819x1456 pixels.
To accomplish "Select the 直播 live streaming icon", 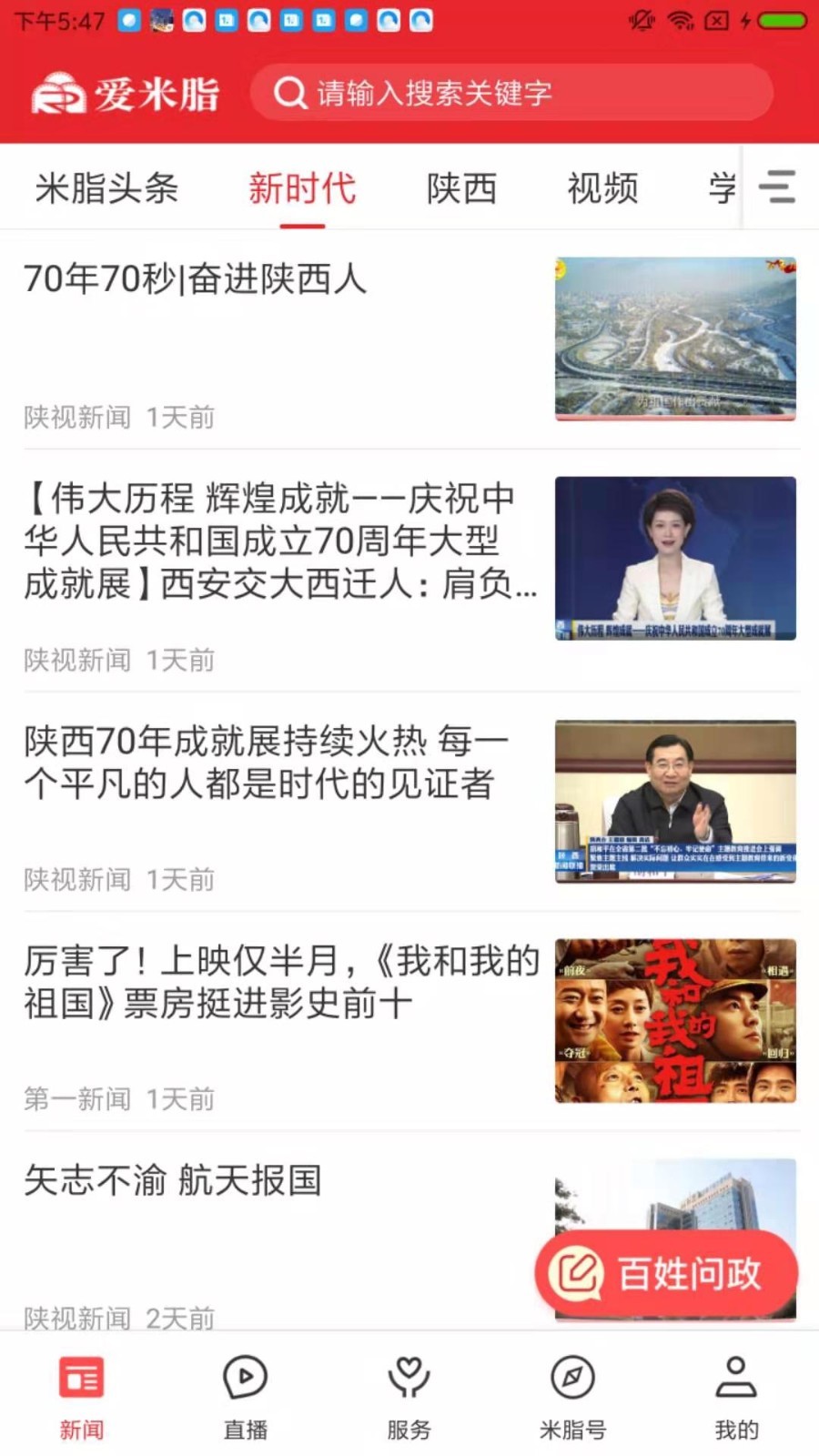I will click(x=244, y=1379).
